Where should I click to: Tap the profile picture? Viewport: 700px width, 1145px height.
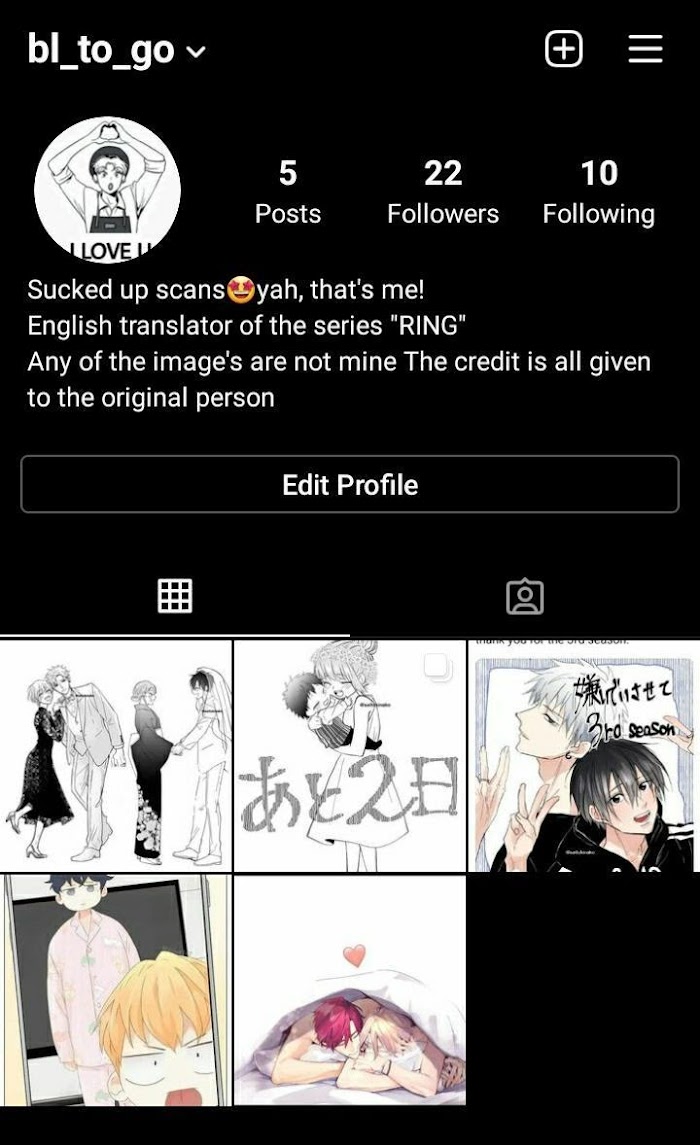tap(108, 190)
